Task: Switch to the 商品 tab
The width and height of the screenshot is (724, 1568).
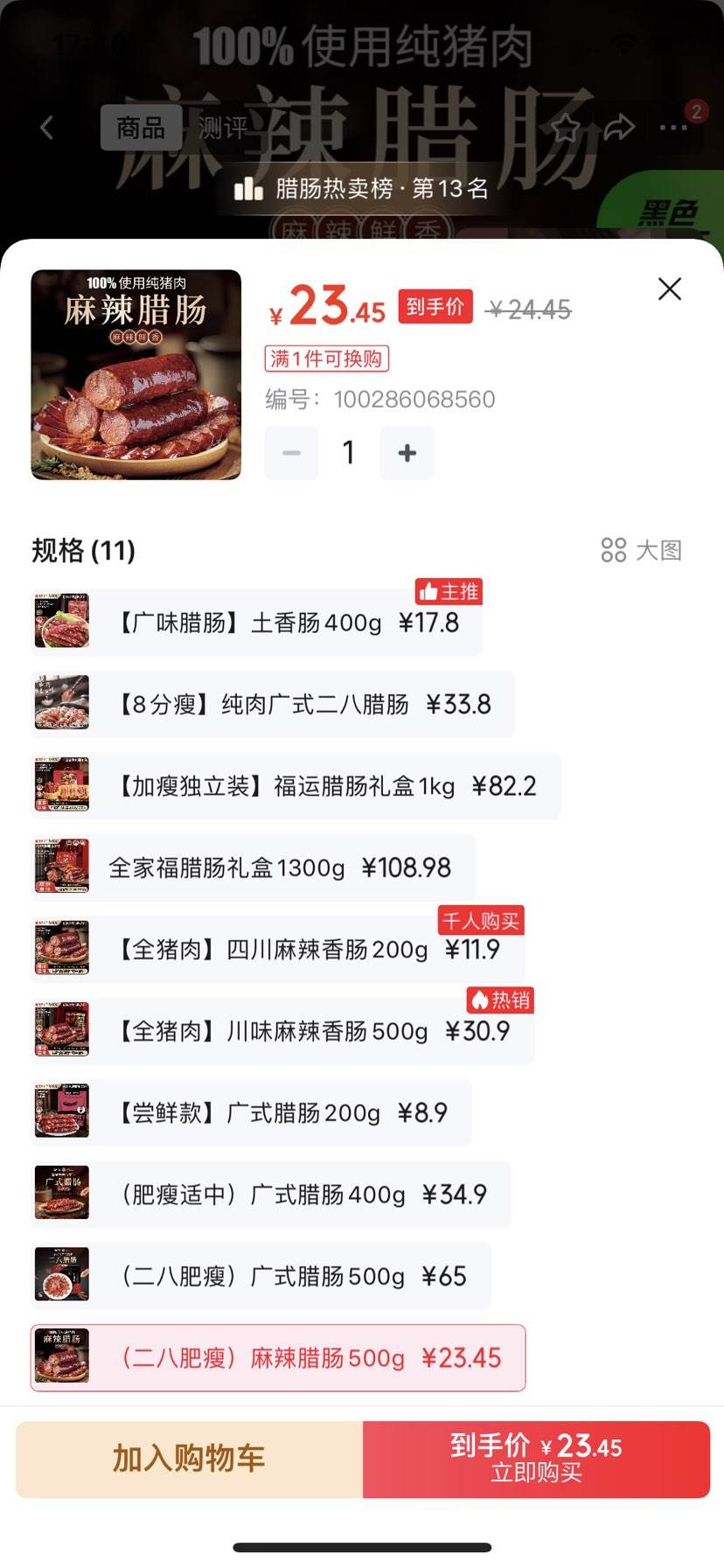Action: click(x=140, y=129)
